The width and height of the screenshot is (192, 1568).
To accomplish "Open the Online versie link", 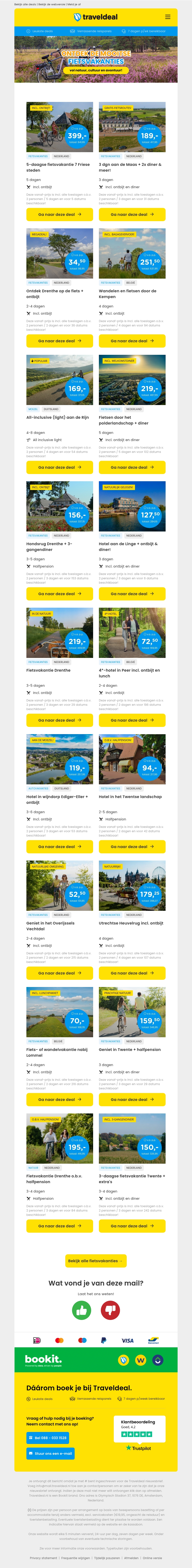I will 152,1558.
